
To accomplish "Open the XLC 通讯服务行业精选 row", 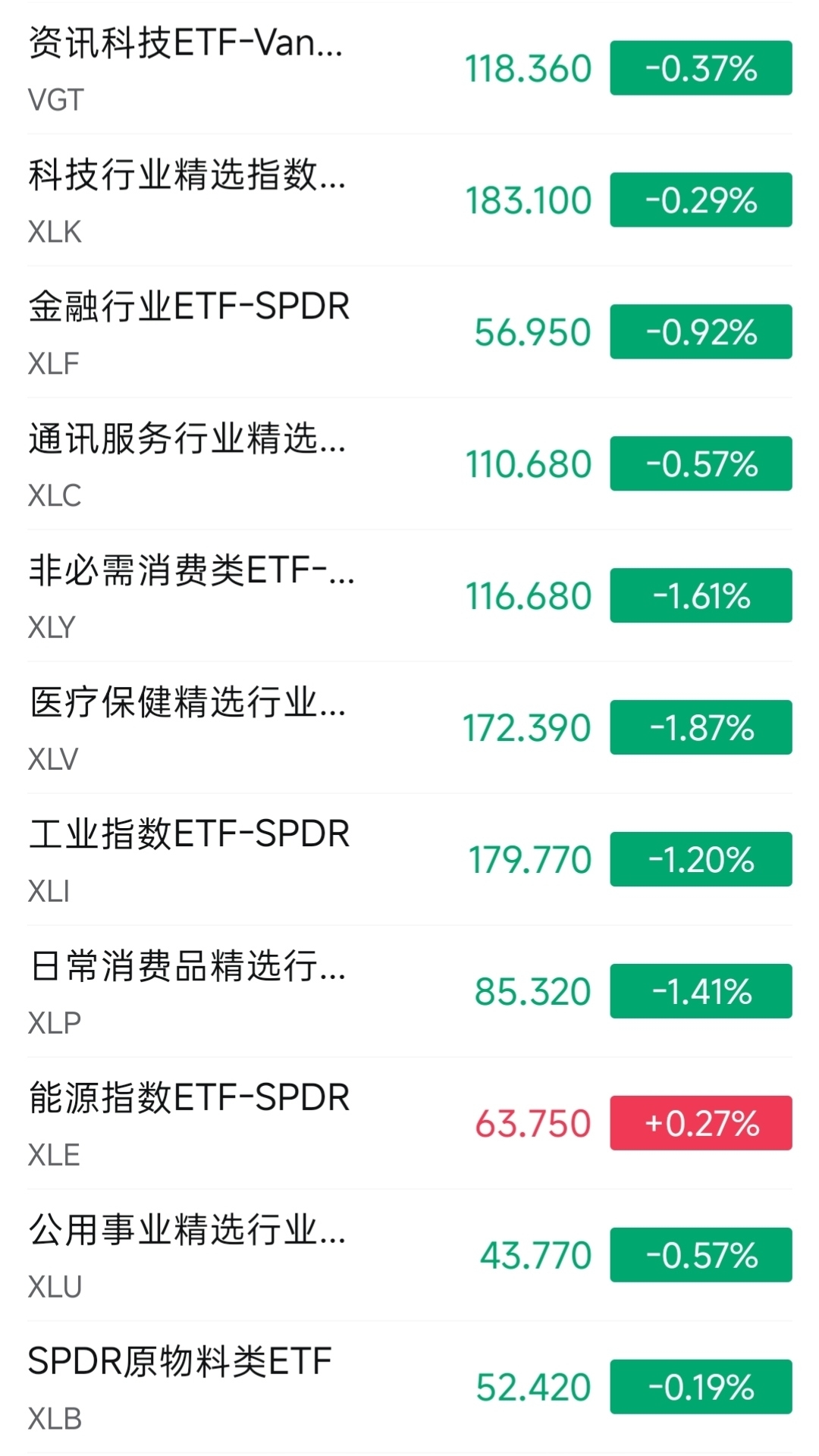I will [x=409, y=464].
